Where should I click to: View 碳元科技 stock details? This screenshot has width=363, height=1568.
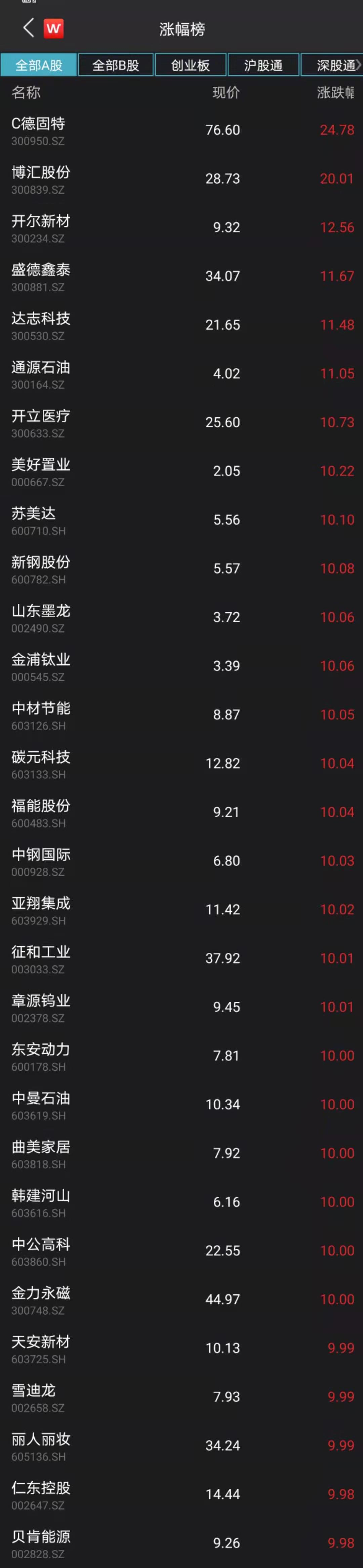click(x=182, y=763)
